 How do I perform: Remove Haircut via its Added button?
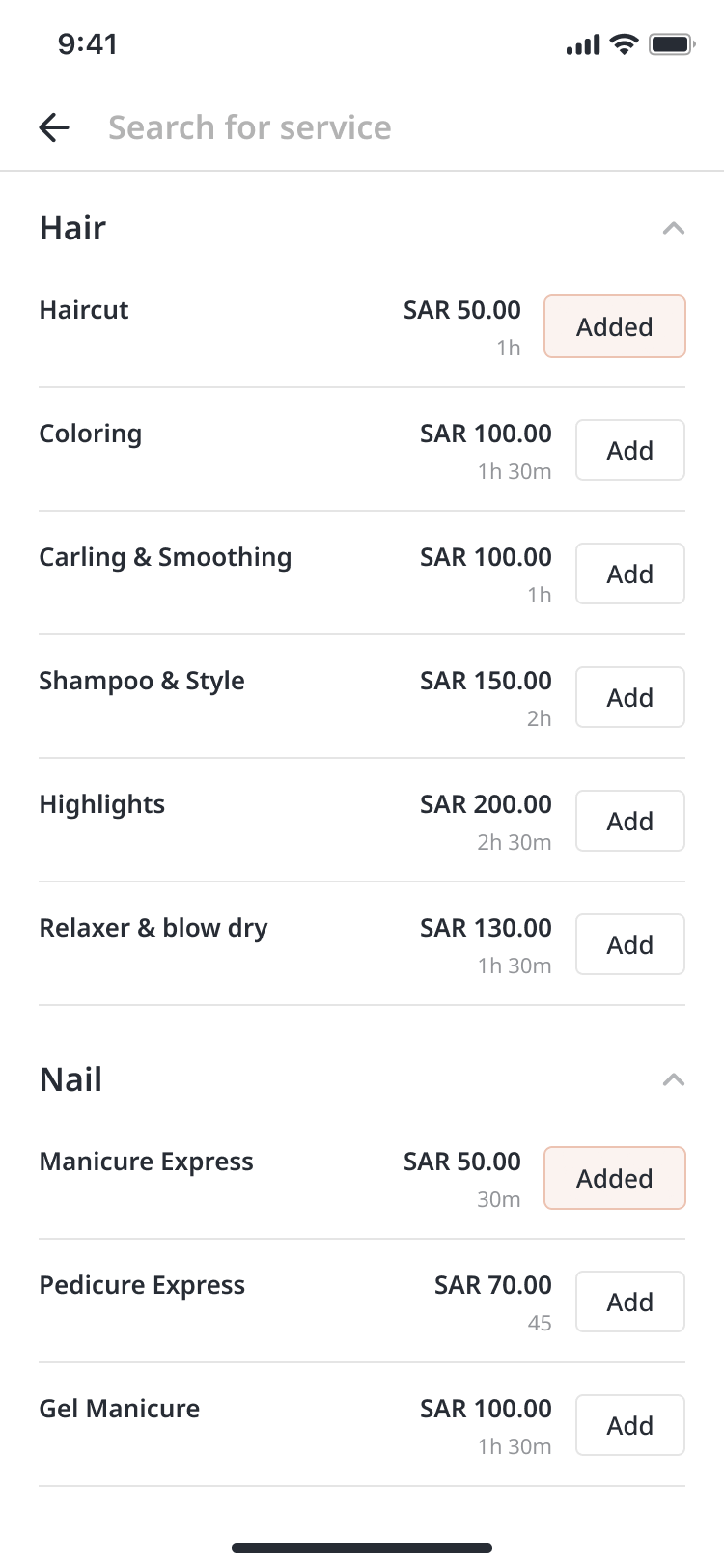615,326
